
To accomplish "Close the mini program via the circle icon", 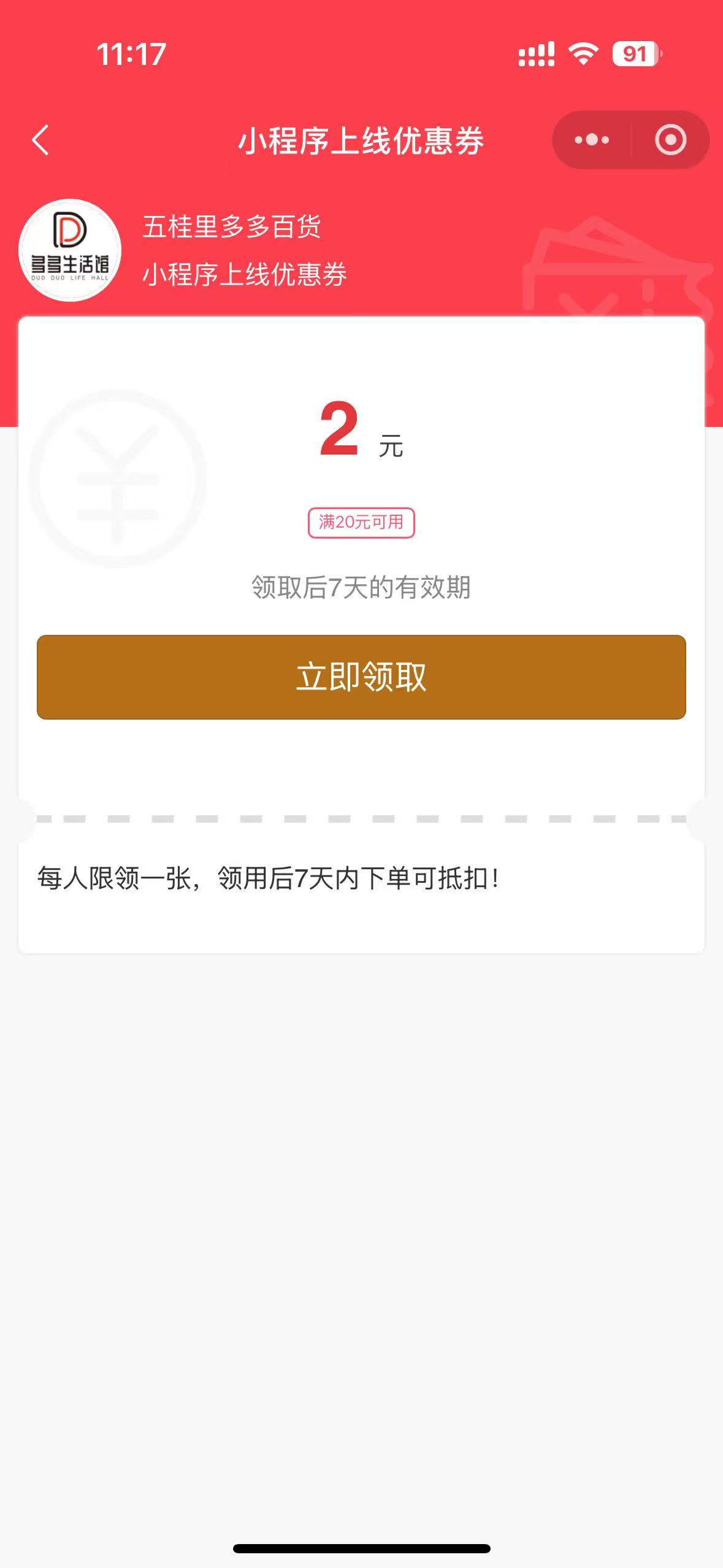I will point(670,140).
